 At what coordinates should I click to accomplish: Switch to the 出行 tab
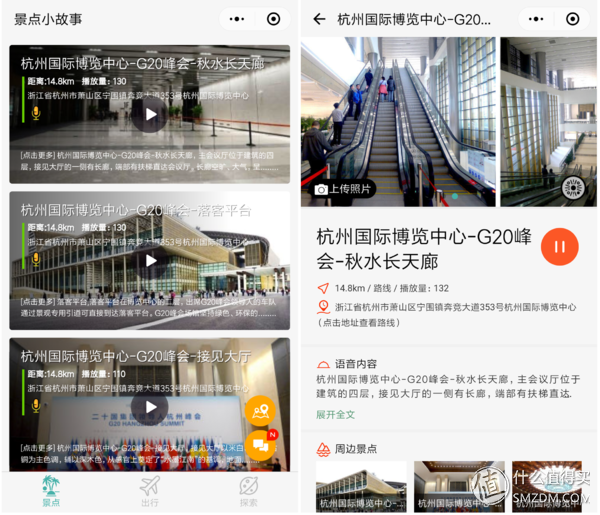(150, 491)
